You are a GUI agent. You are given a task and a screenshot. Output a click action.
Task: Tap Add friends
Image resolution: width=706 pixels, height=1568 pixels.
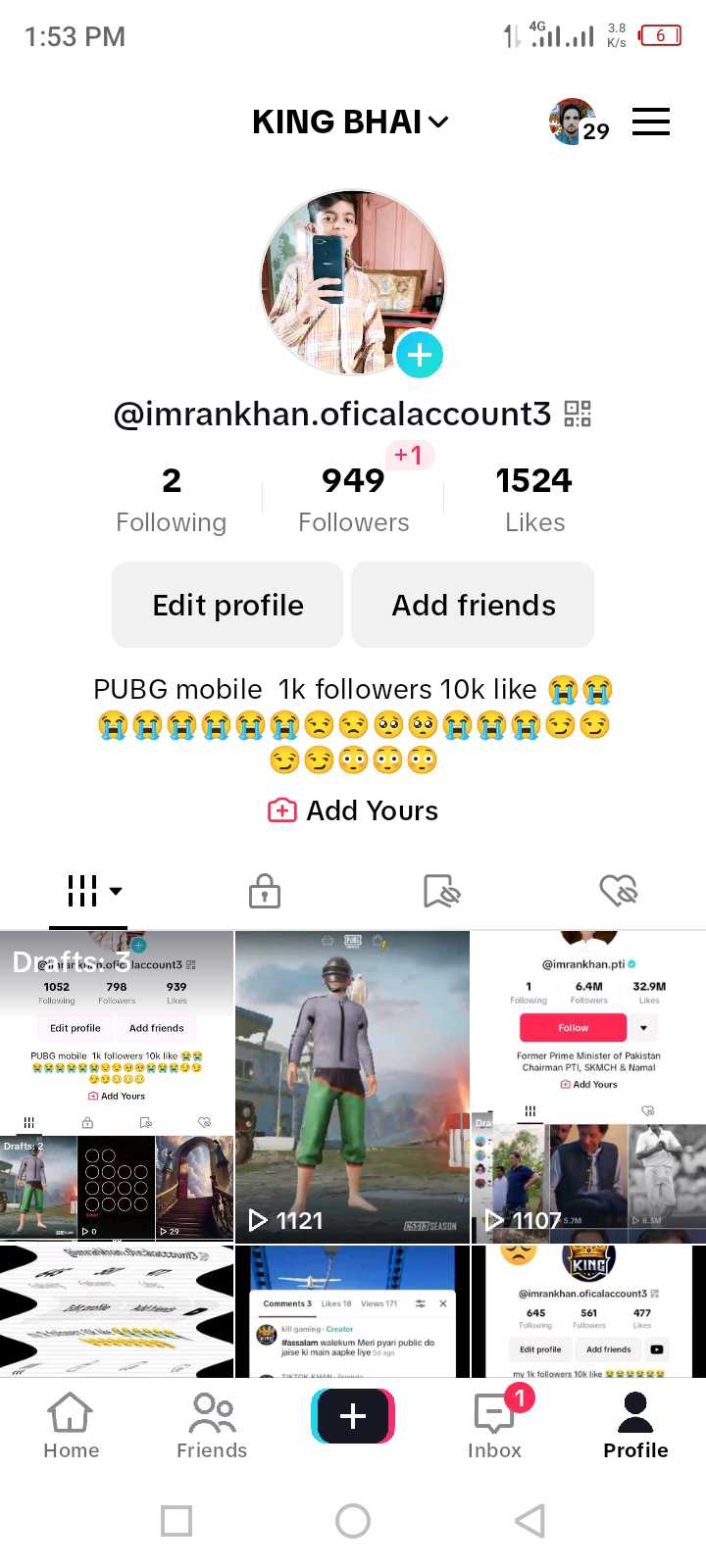(x=474, y=605)
